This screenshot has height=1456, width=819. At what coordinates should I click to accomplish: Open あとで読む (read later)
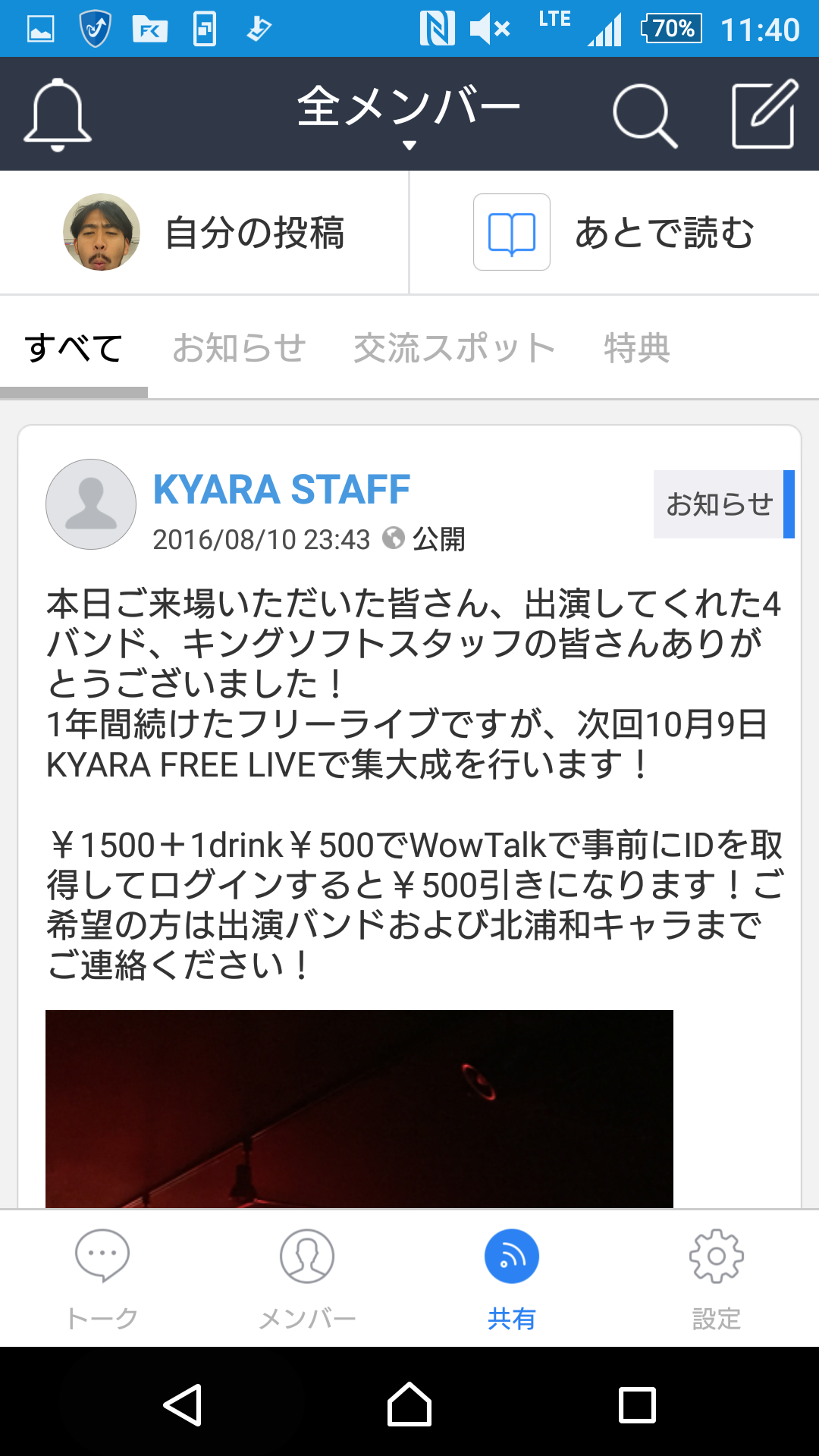coord(614,232)
